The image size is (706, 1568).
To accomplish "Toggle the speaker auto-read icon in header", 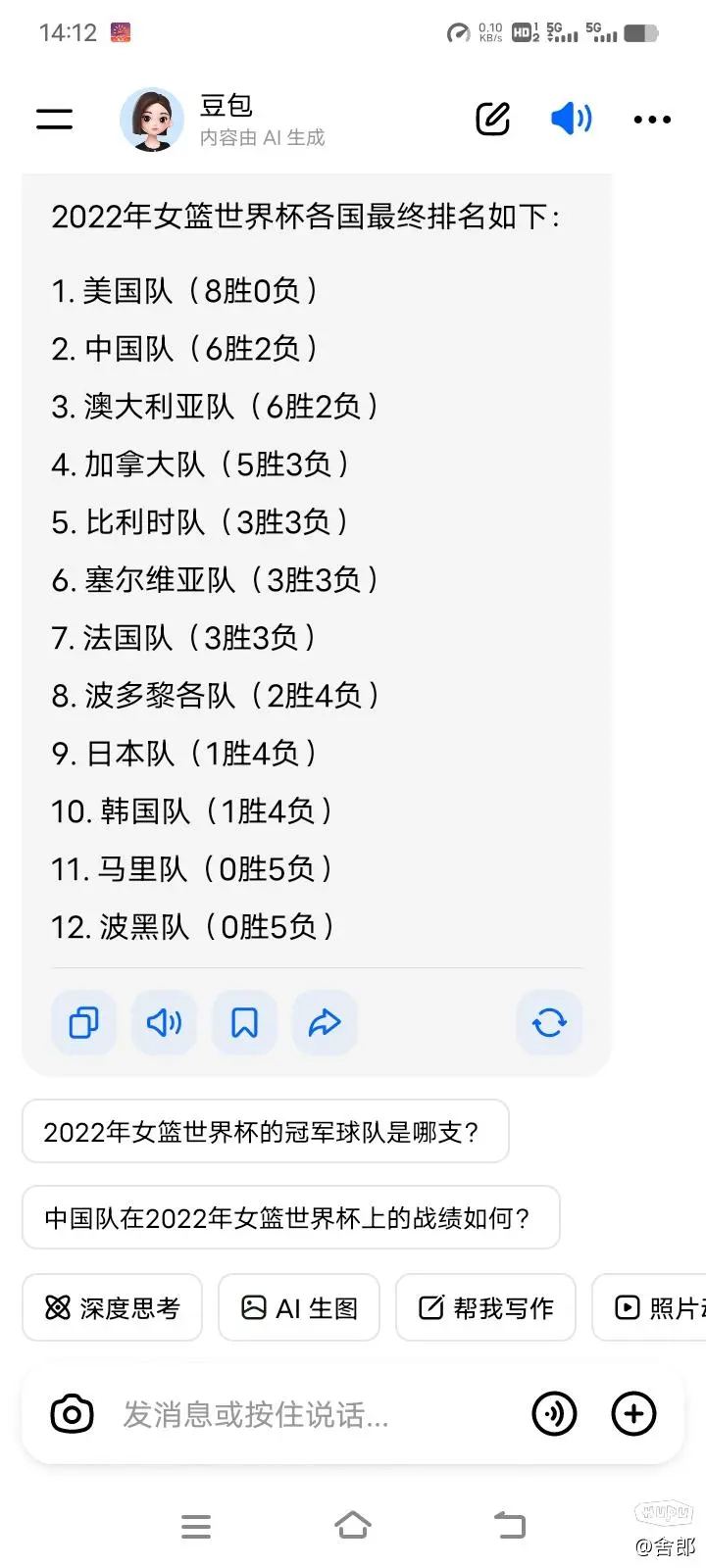I will tap(571, 119).
